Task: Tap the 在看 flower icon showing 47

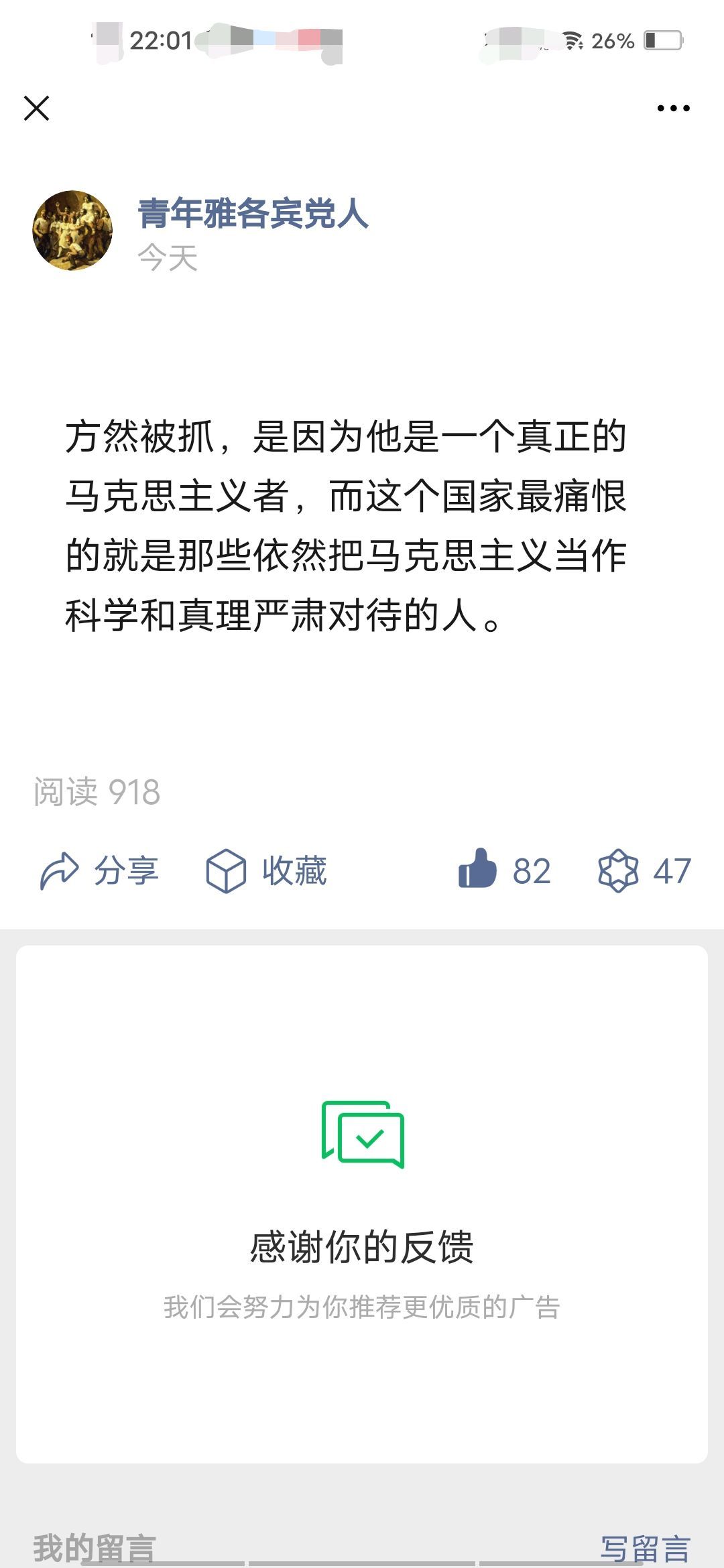Action: pos(618,870)
